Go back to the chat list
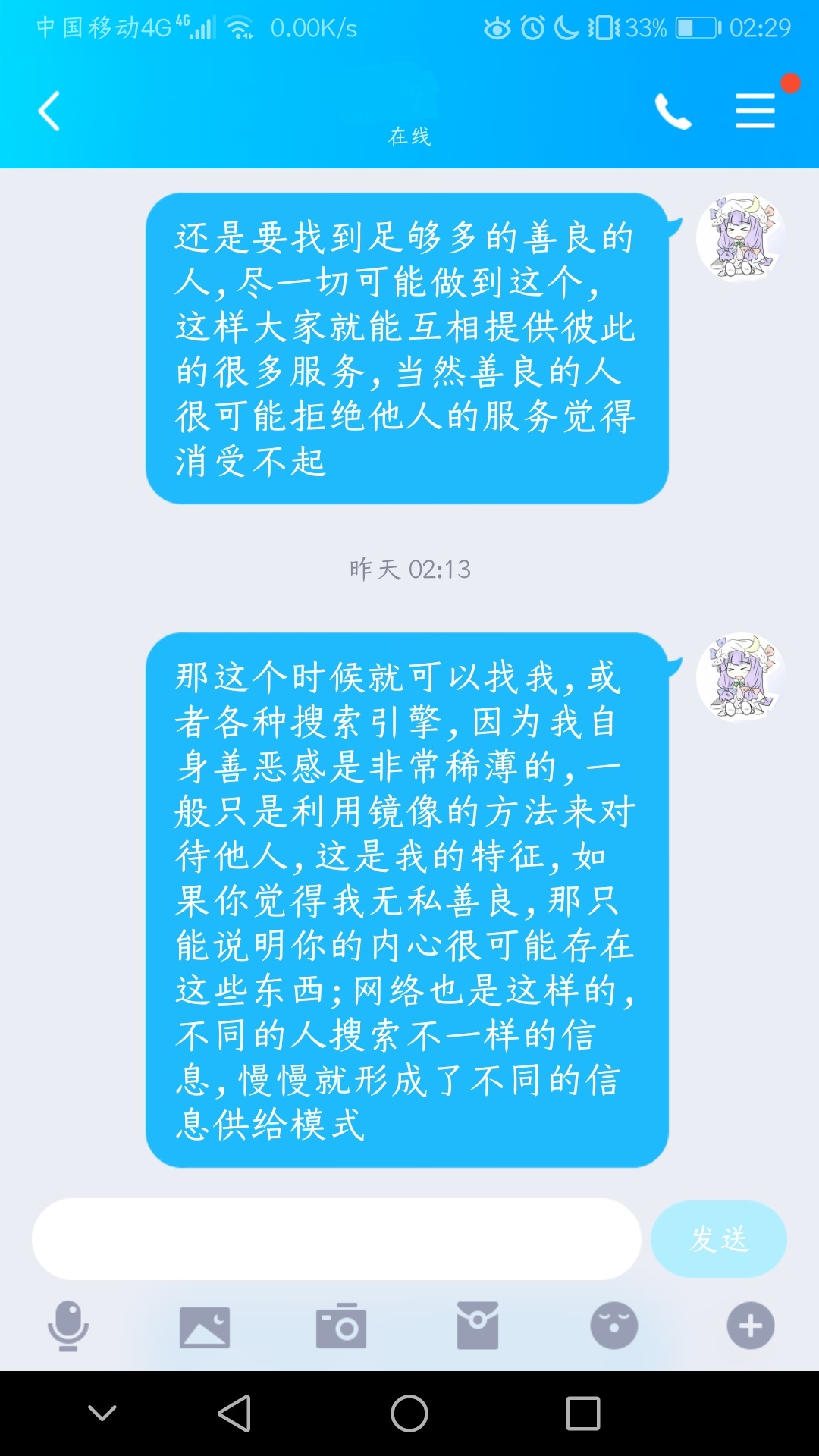819x1456 pixels. [x=49, y=111]
